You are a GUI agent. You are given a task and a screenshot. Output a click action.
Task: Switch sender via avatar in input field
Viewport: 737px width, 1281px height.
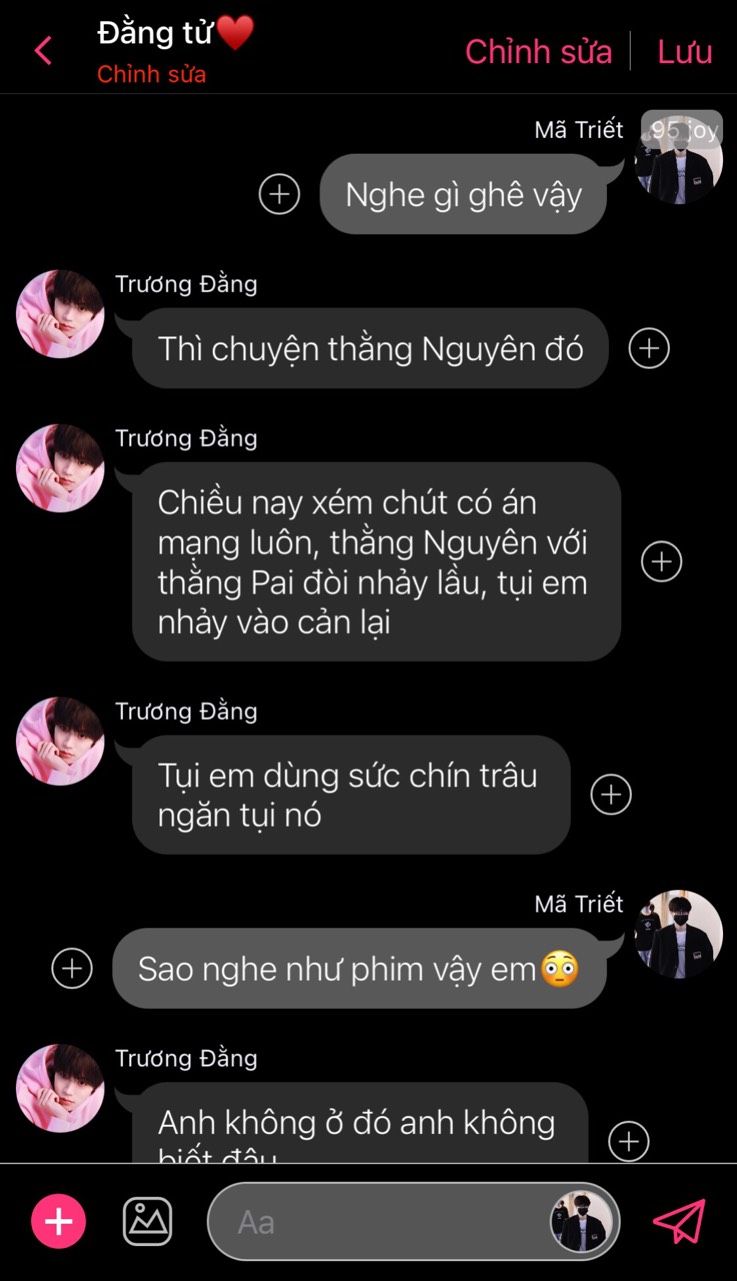pos(583,1221)
